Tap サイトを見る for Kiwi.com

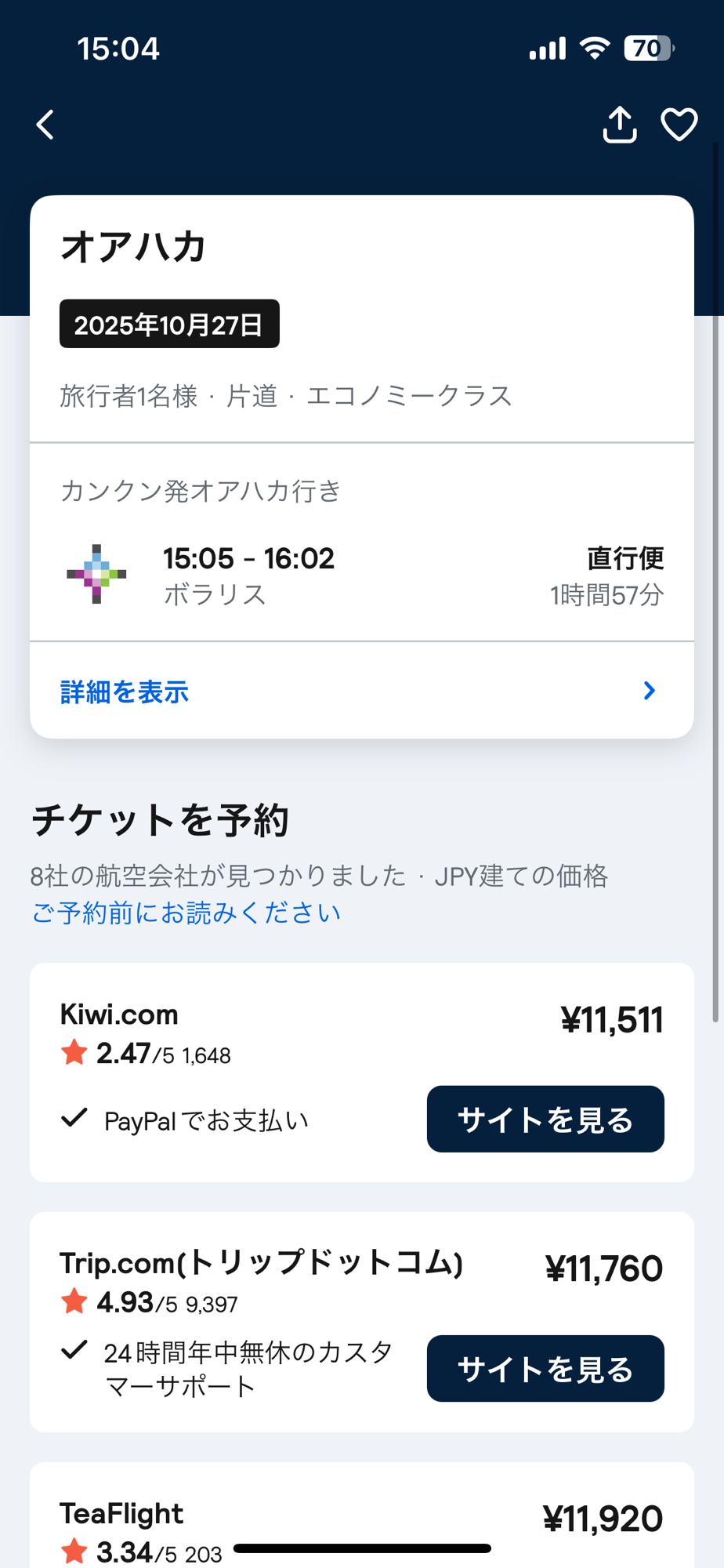pyautogui.click(x=545, y=1120)
